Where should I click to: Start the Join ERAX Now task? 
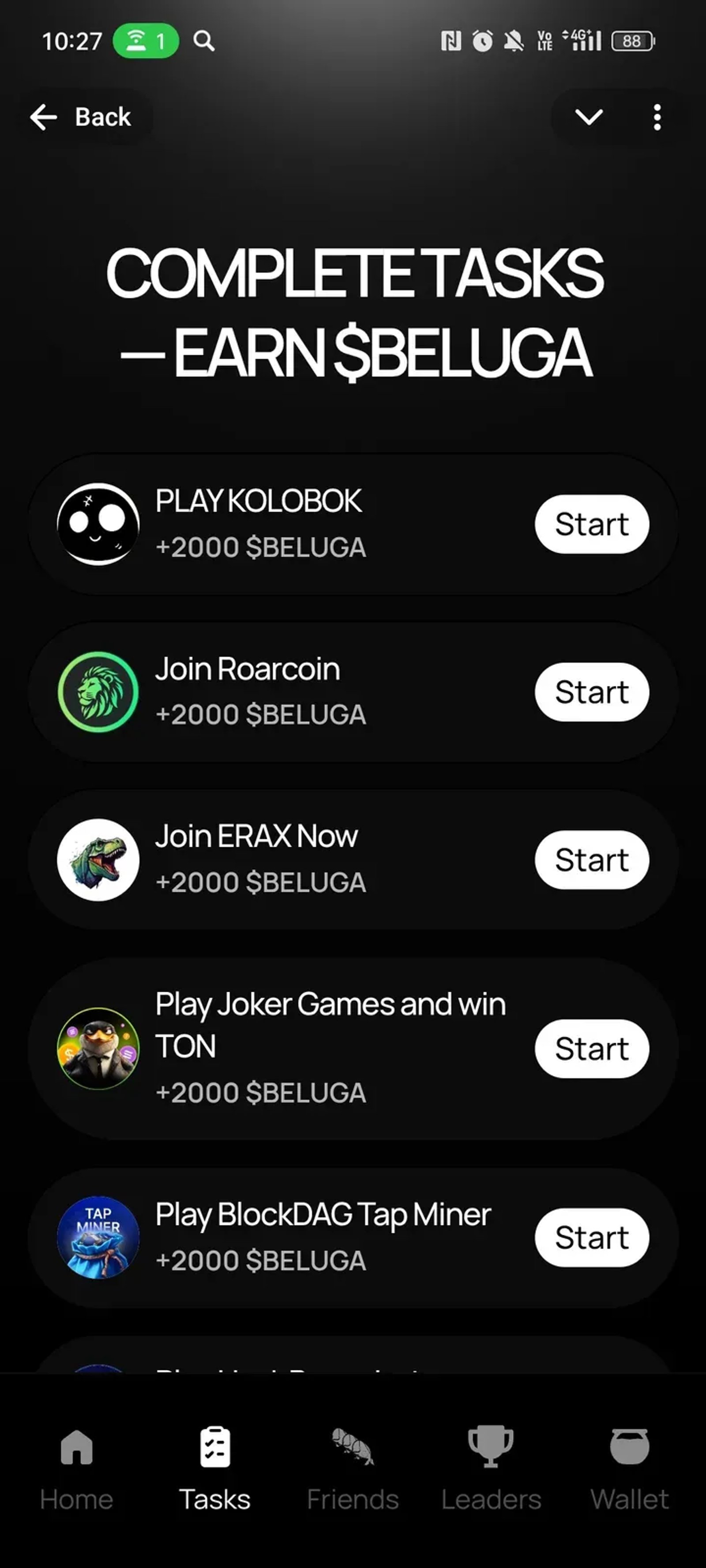(x=591, y=859)
